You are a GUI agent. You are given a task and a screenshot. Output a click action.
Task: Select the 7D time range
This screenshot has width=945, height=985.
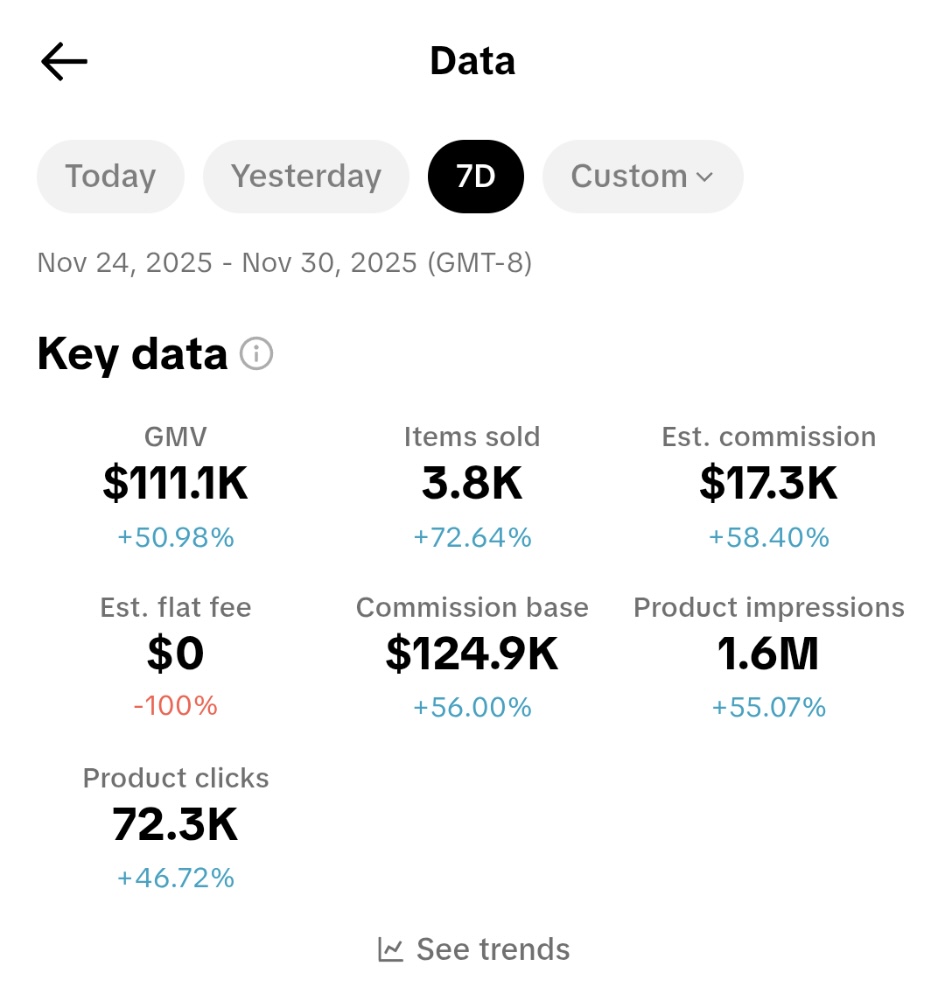tap(476, 176)
